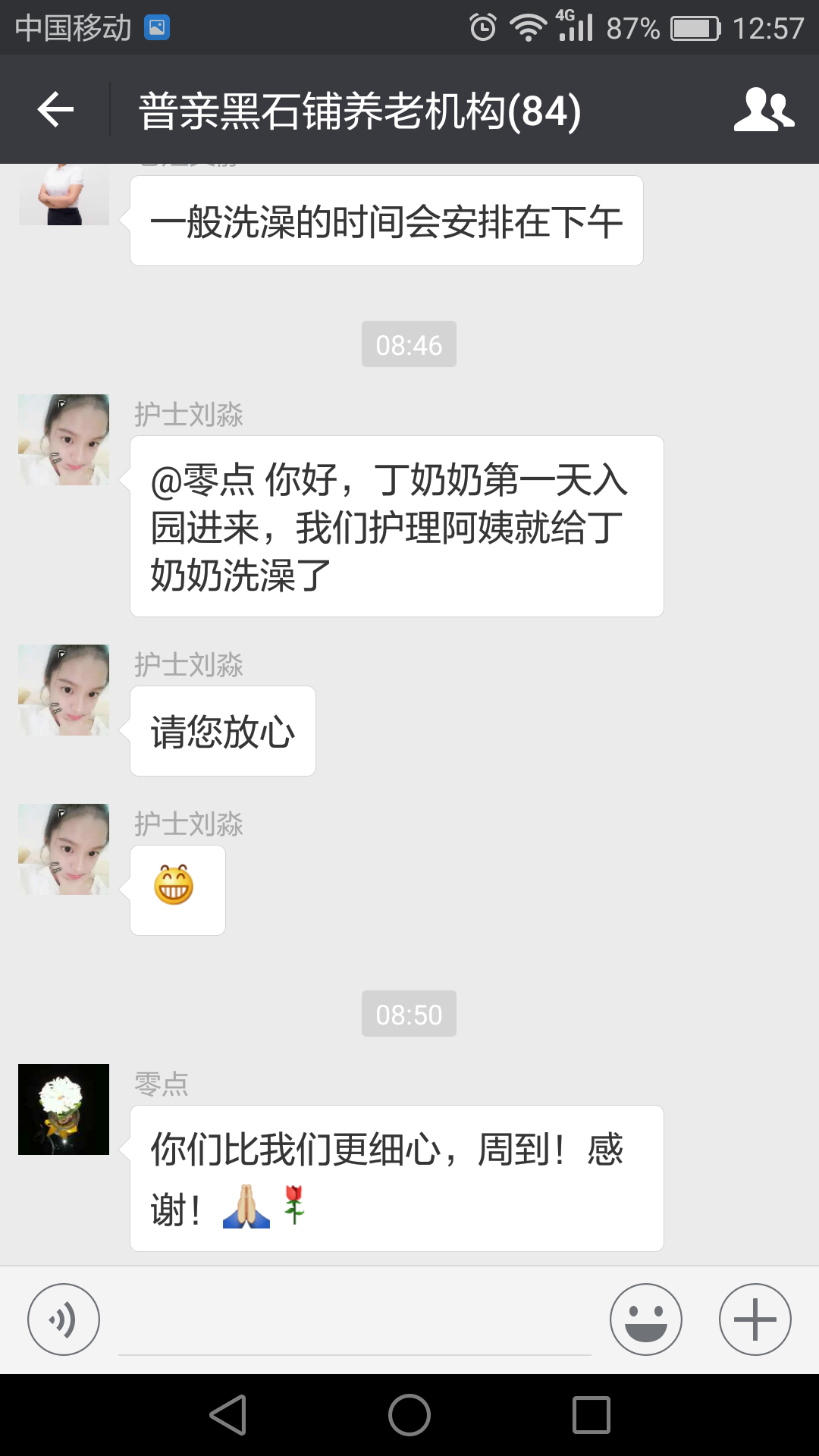Open the recent apps overview
819x1456 pixels.
click(591, 1415)
